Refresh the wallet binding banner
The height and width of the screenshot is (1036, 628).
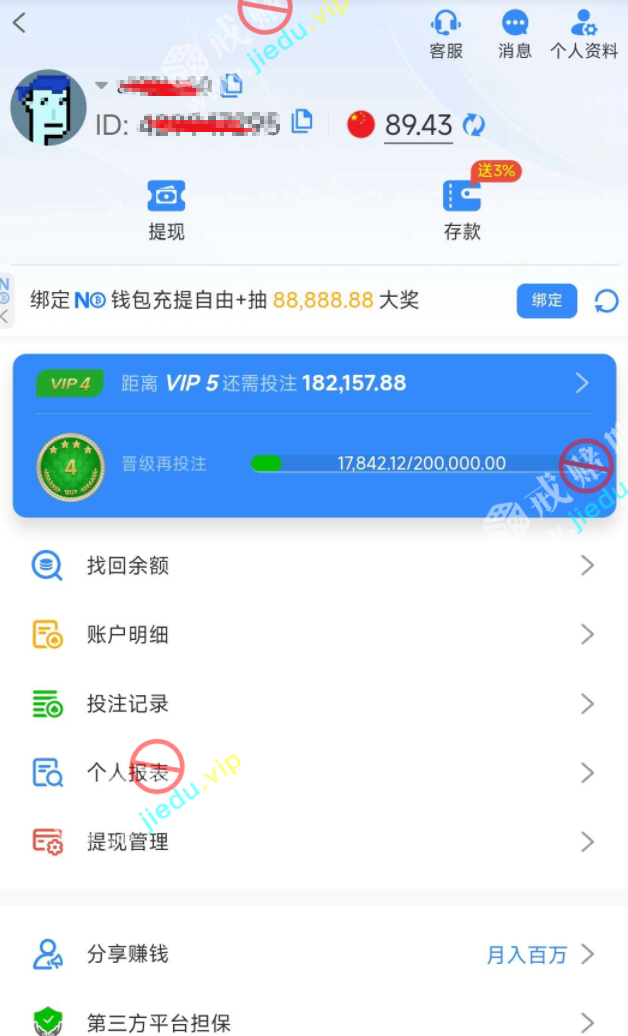[x=606, y=300]
